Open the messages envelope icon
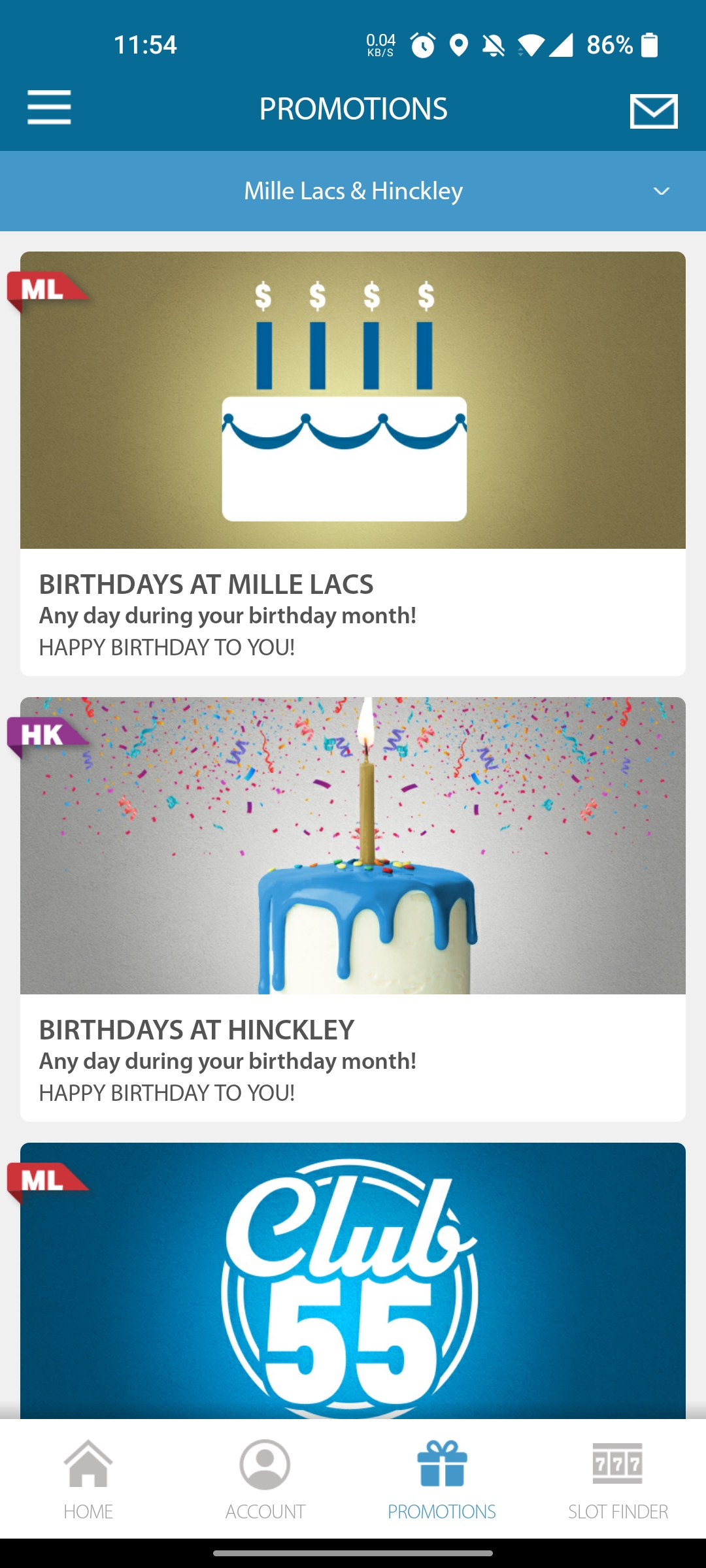 pos(654,111)
